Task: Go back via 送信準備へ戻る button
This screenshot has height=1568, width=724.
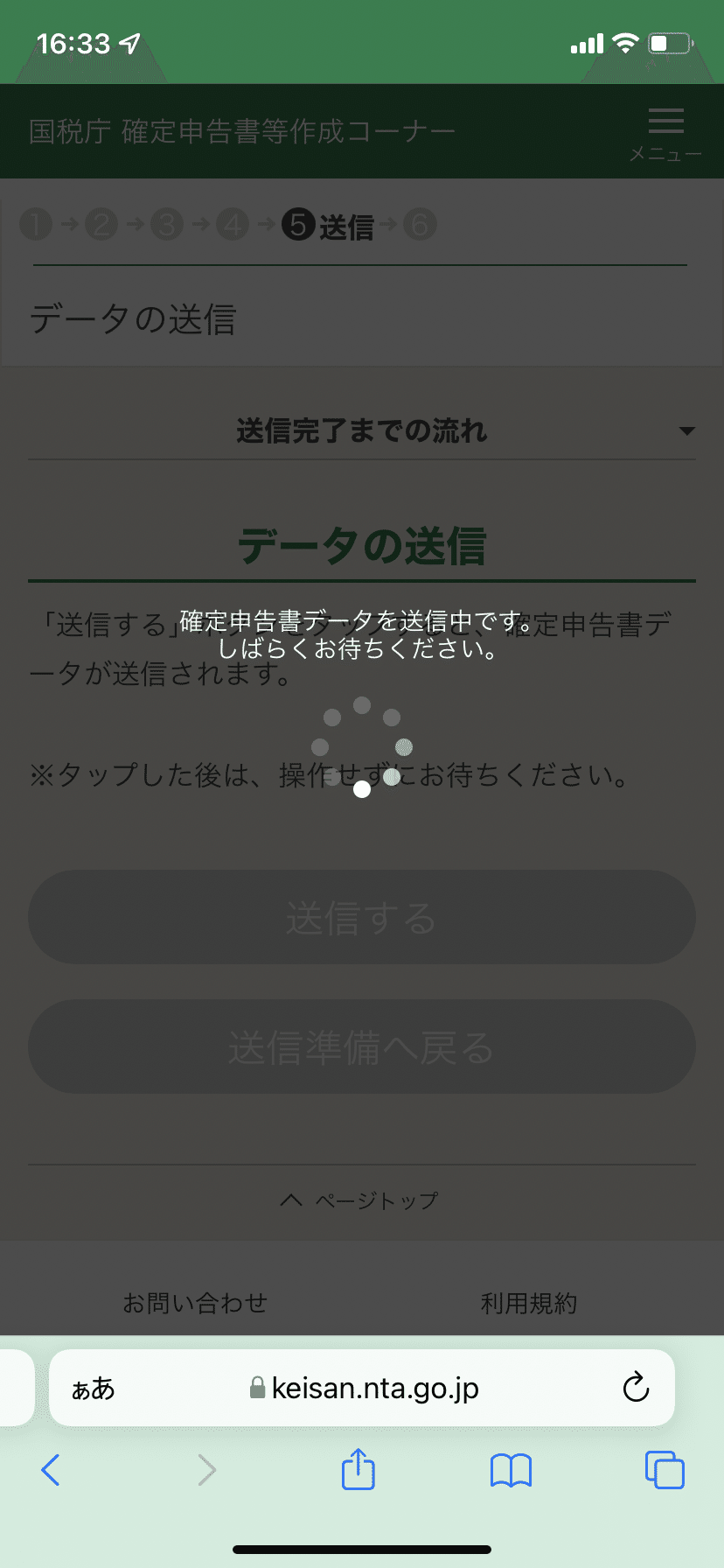Action: [362, 1047]
